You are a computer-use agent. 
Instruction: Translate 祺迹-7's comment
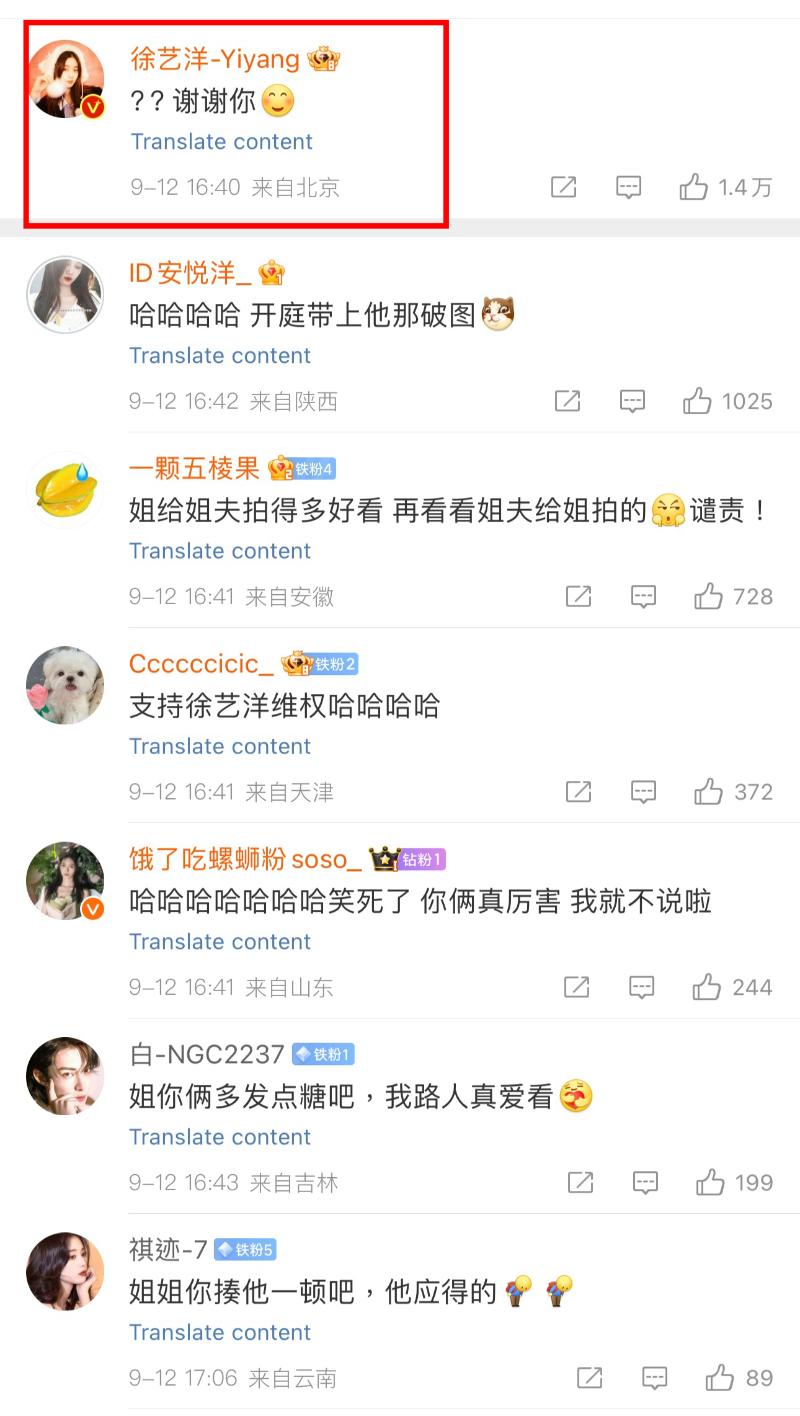[220, 1333]
